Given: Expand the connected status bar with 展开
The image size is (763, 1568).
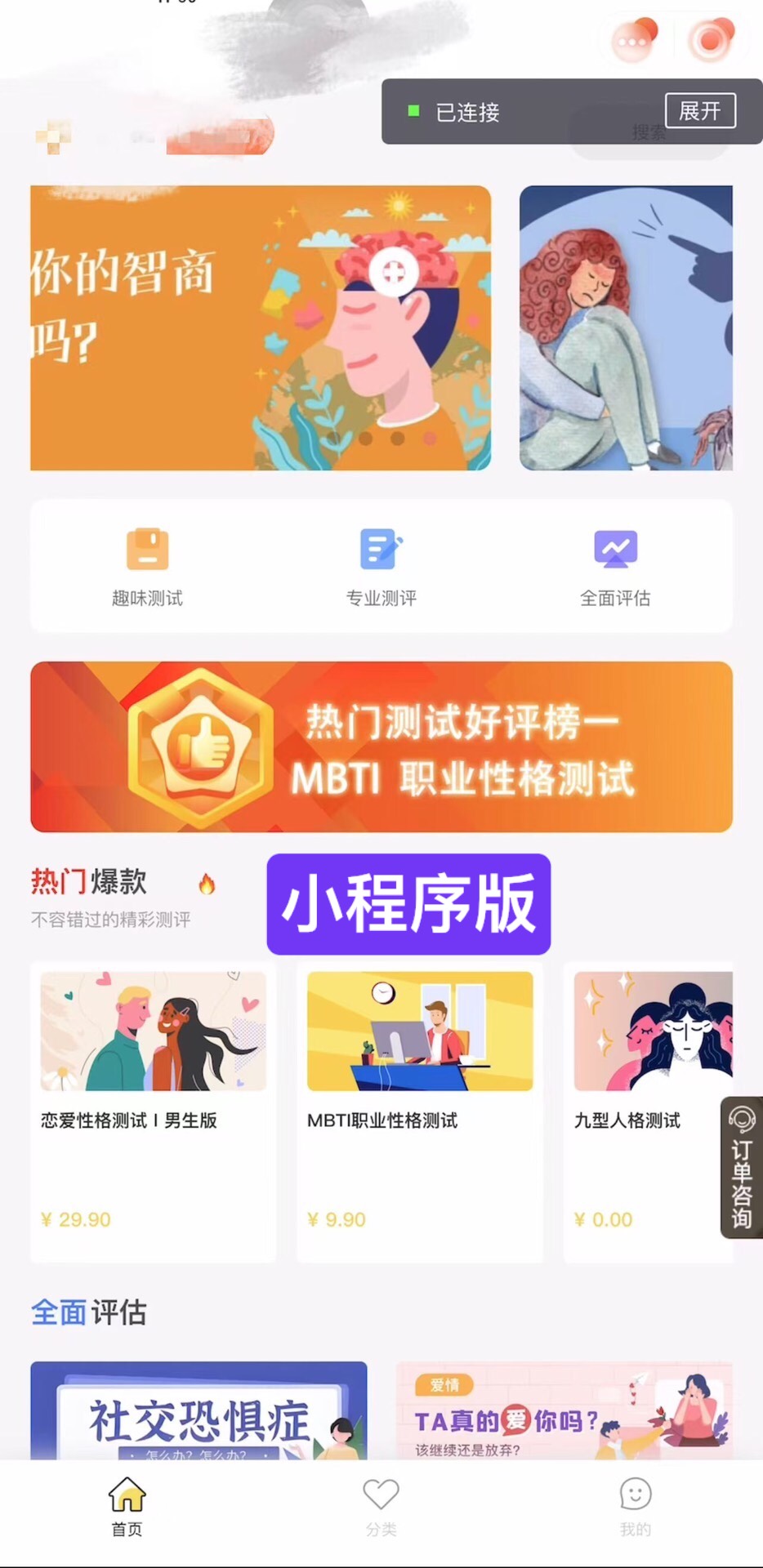Looking at the screenshot, I should (700, 111).
